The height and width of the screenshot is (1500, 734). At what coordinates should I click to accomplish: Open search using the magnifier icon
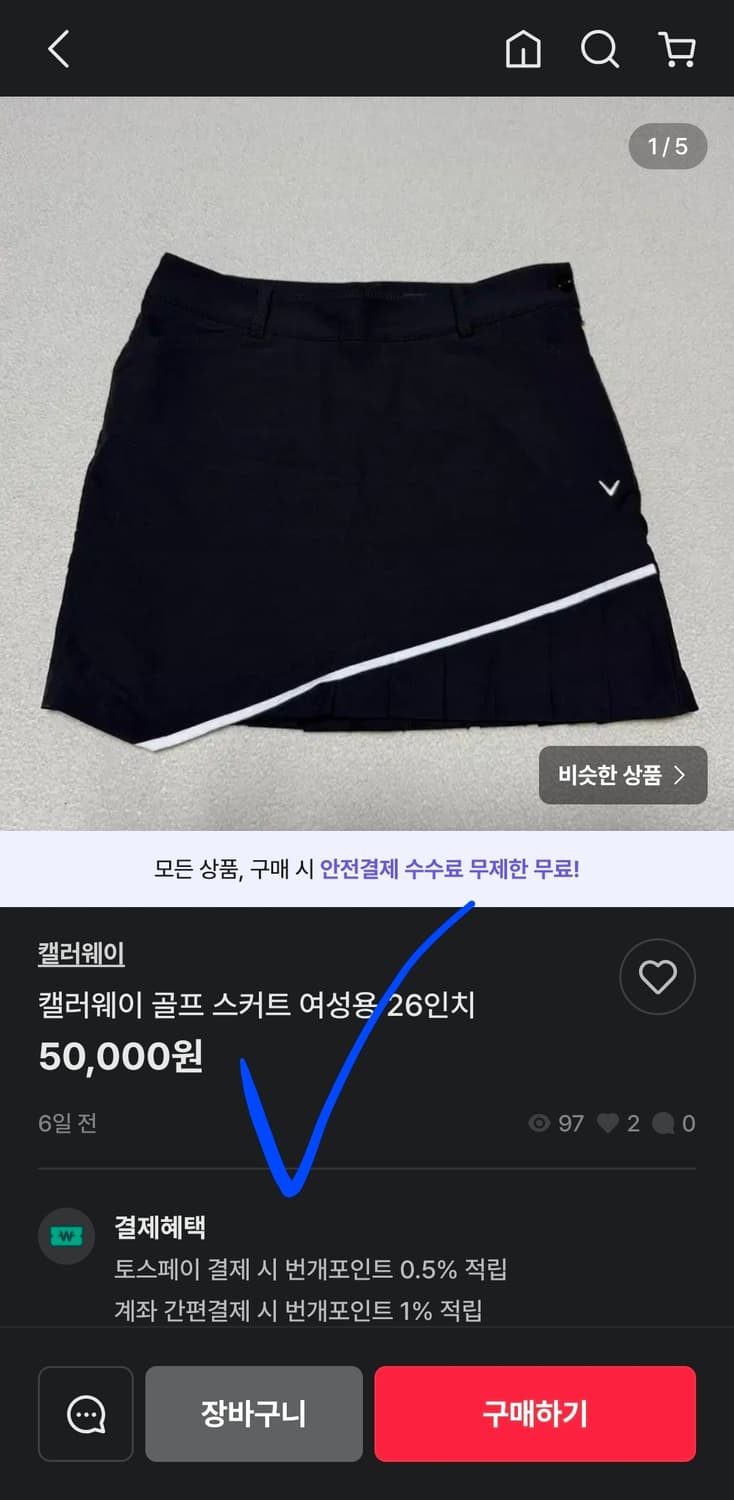(600, 49)
